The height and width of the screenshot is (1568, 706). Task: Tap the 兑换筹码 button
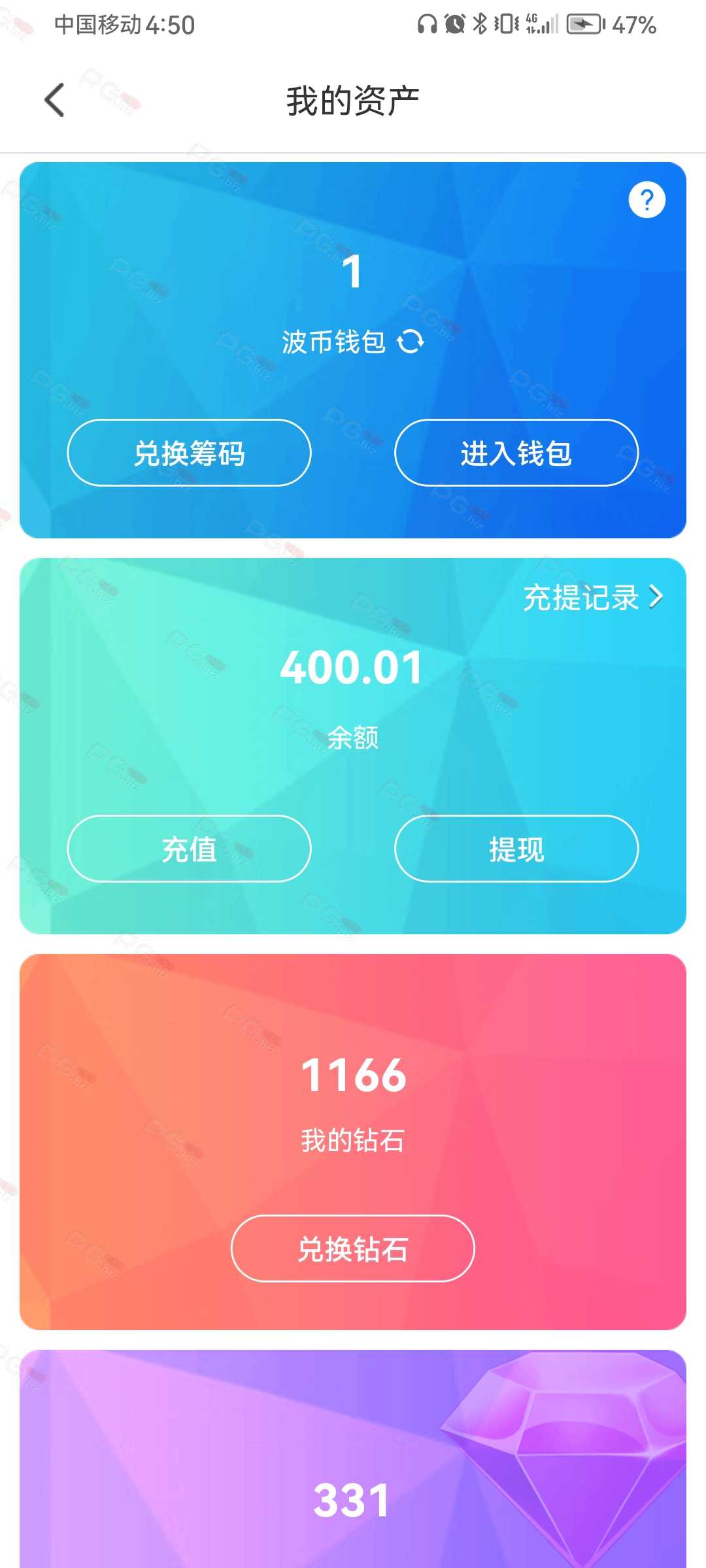click(189, 453)
